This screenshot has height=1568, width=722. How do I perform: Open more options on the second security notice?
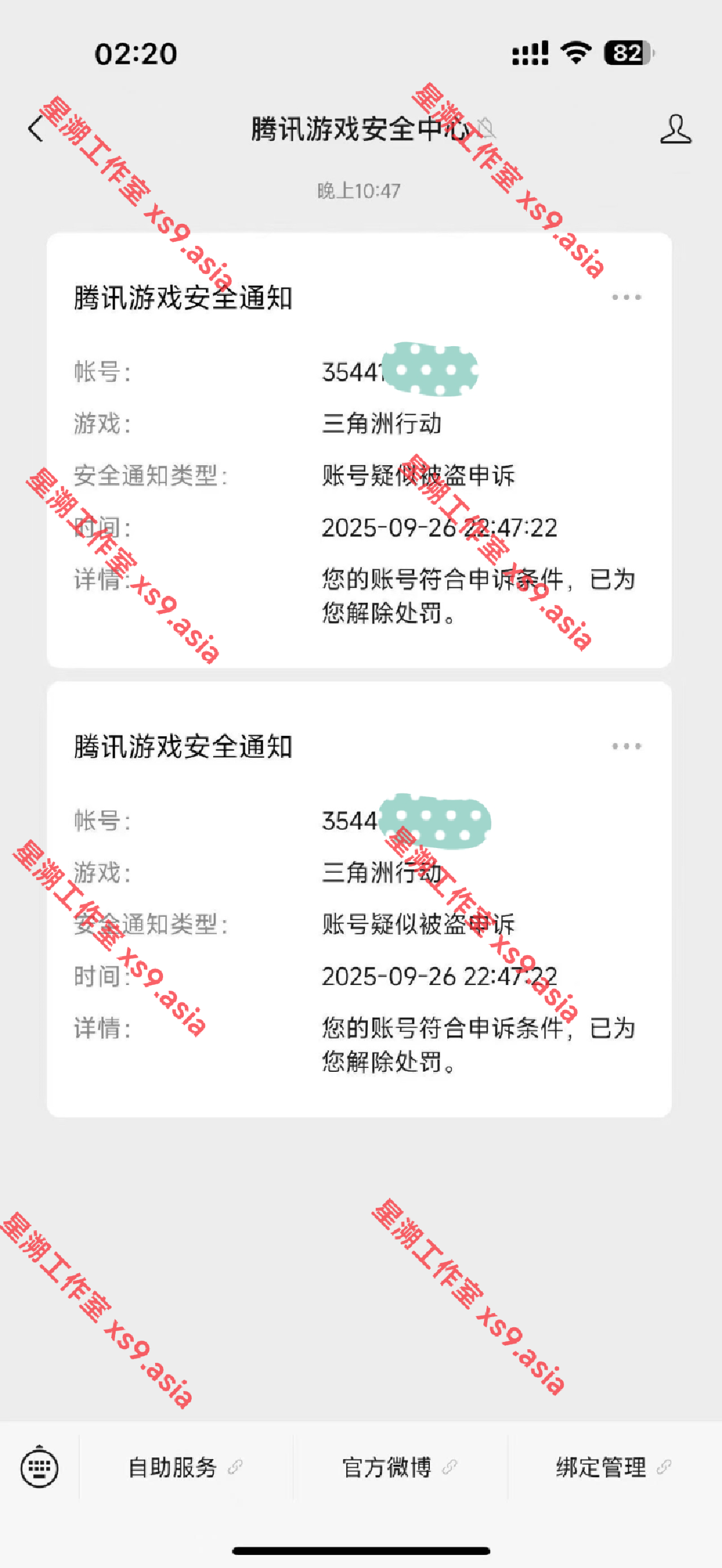tap(627, 747)
